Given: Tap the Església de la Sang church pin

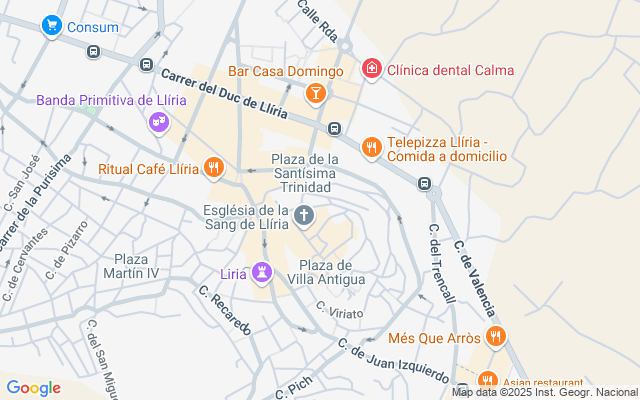Looking at the screenshot, I should [305, 214].
